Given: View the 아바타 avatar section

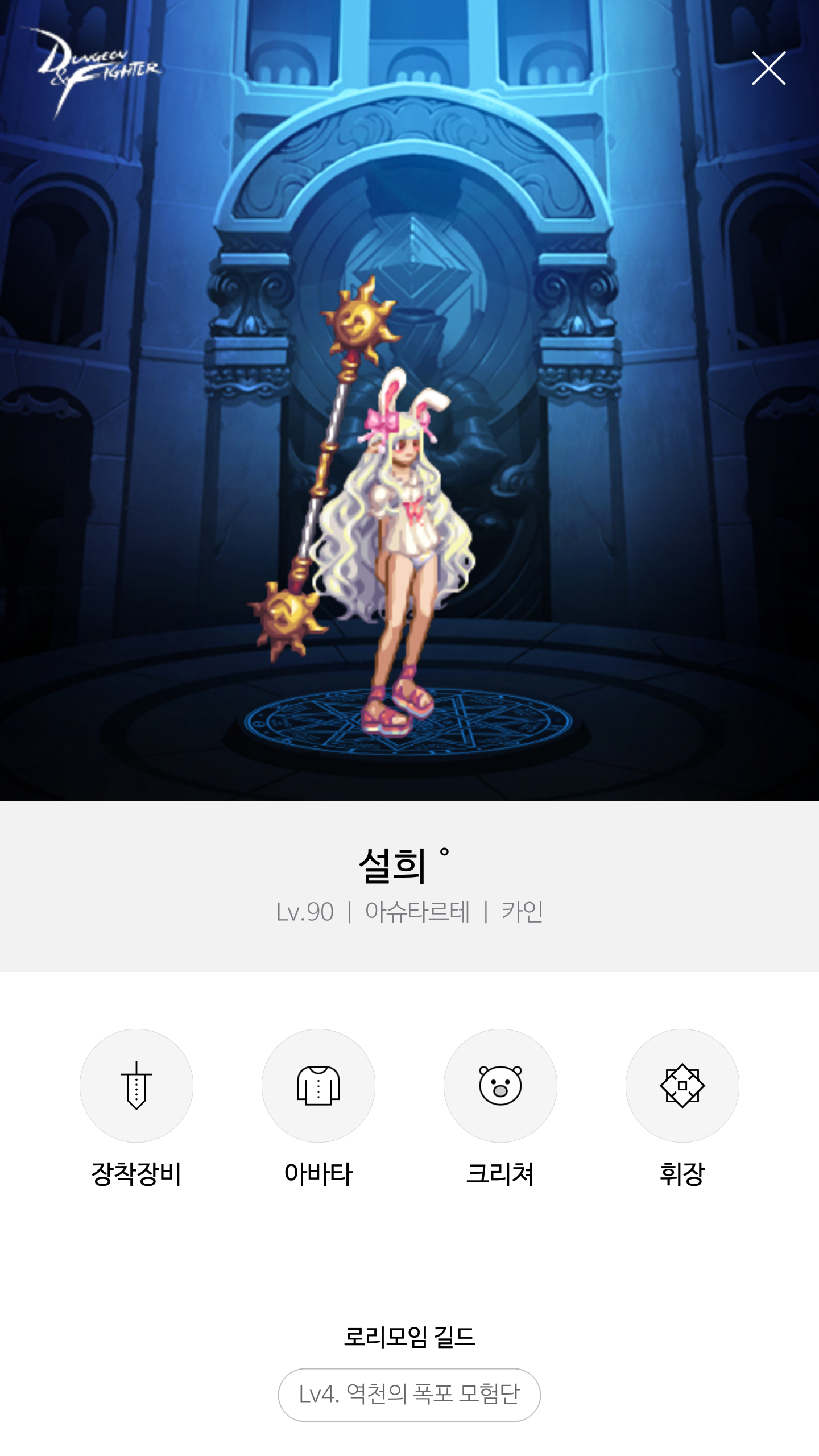Looking at the screenshot, I should [x=318, y=1085].
